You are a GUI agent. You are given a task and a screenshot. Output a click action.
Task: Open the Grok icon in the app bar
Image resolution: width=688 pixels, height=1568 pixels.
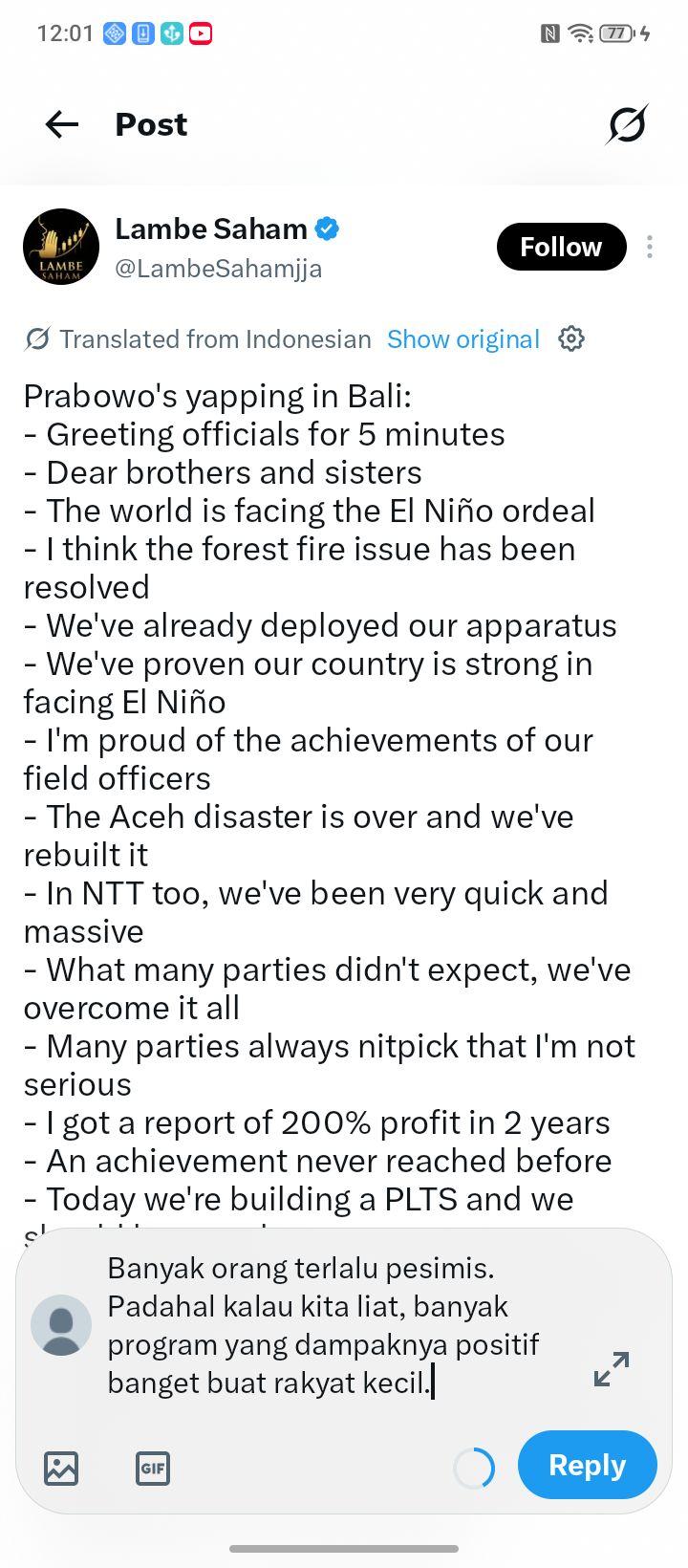click(627, 124)
